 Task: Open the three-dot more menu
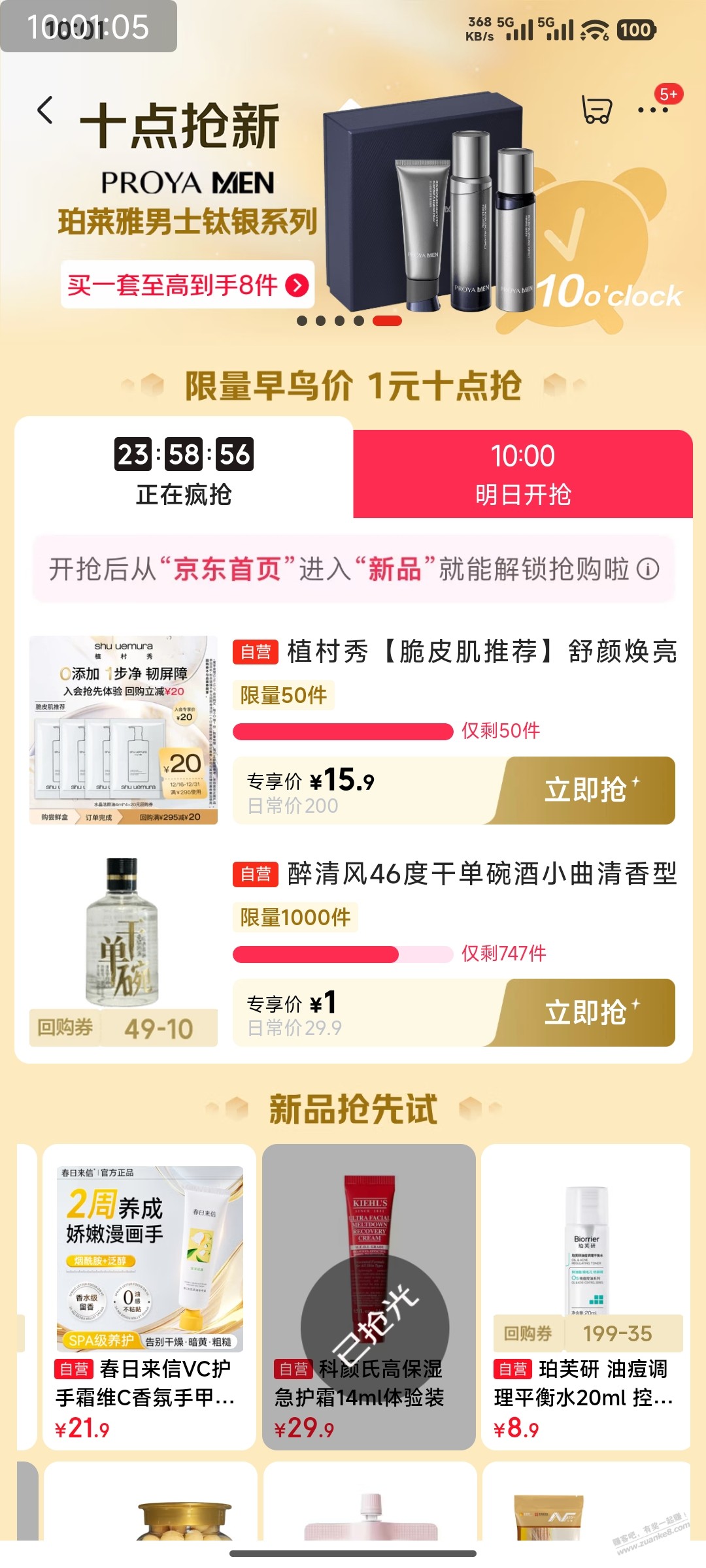[x=653, y=110]
